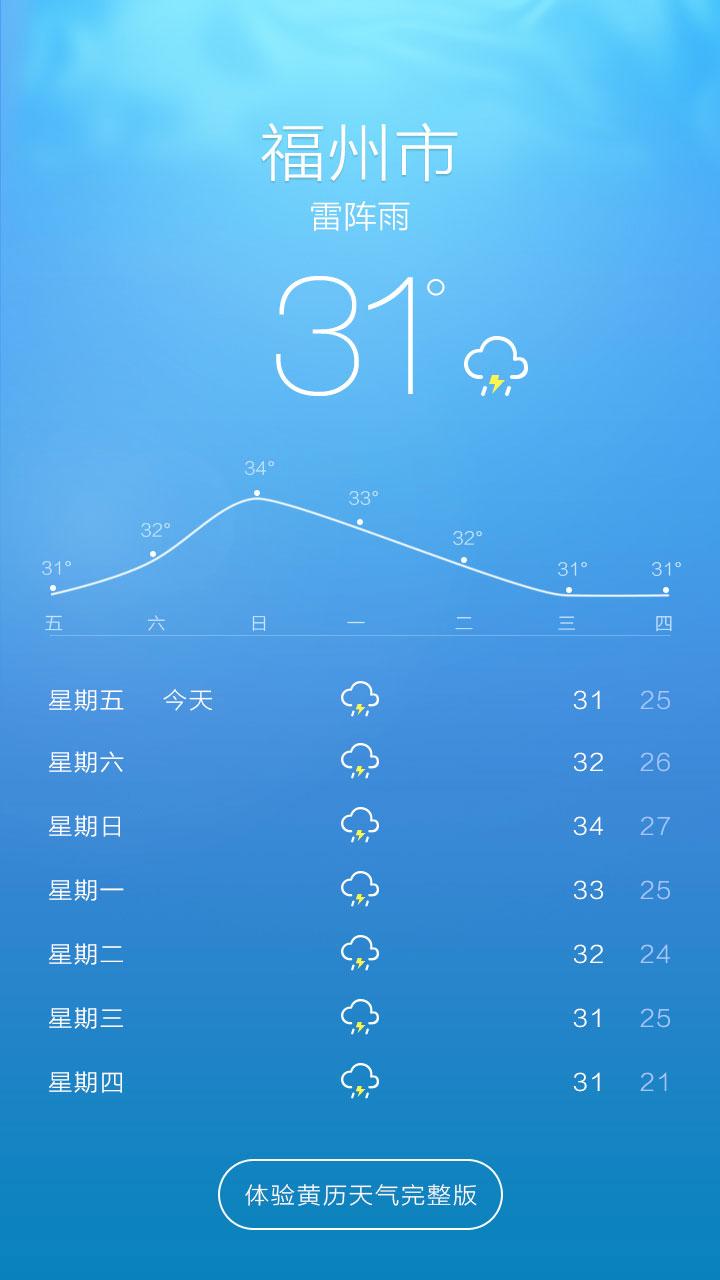This screenshot has height=1280, width=720.
Task: Tap the high temperature 34 on the 星期日 row
Action: tap(589, 827)
